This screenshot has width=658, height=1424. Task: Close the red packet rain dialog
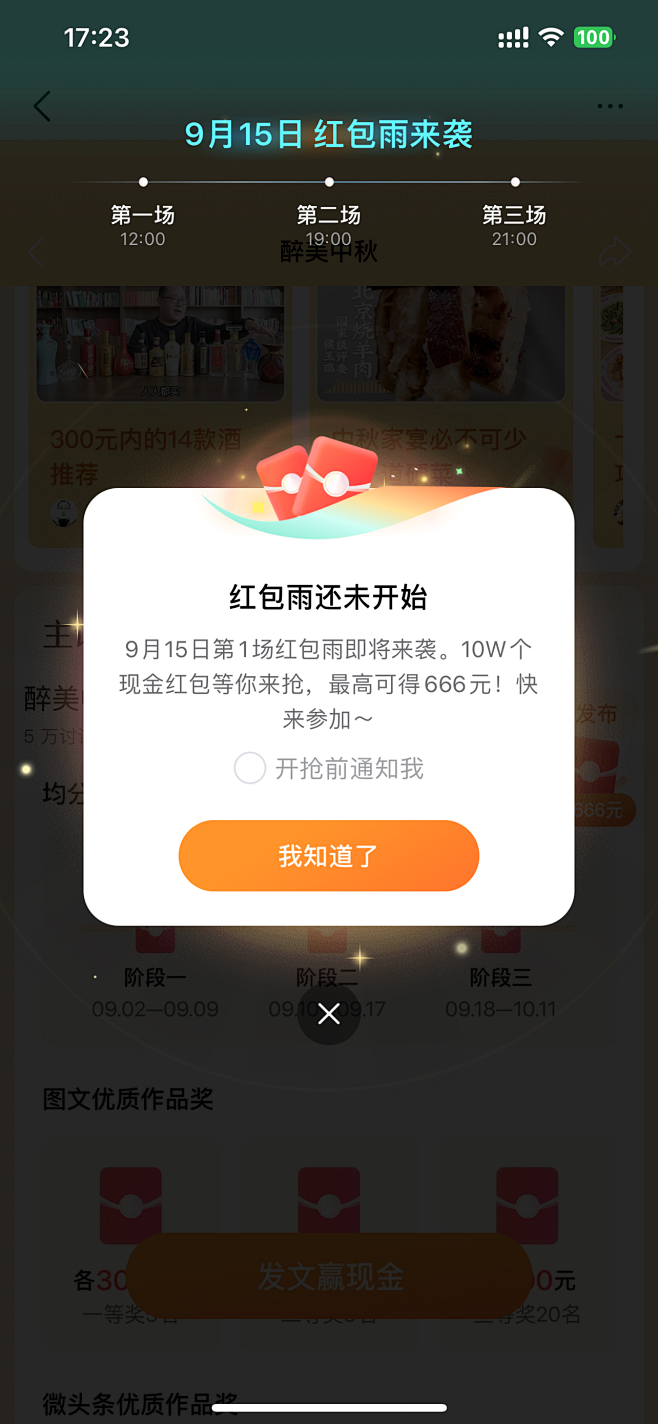coord(329,1015)
